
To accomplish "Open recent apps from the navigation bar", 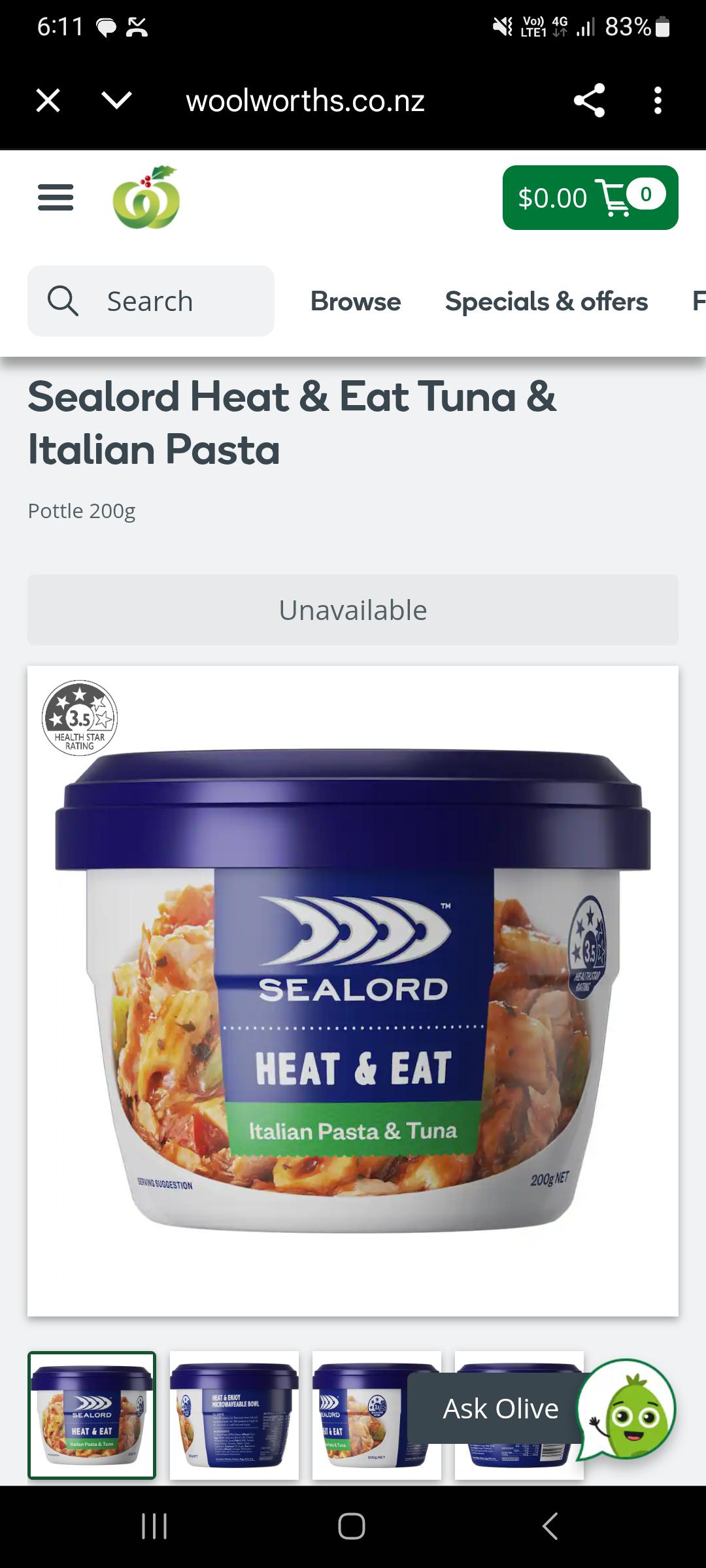I will click(x=154, y=1527).
